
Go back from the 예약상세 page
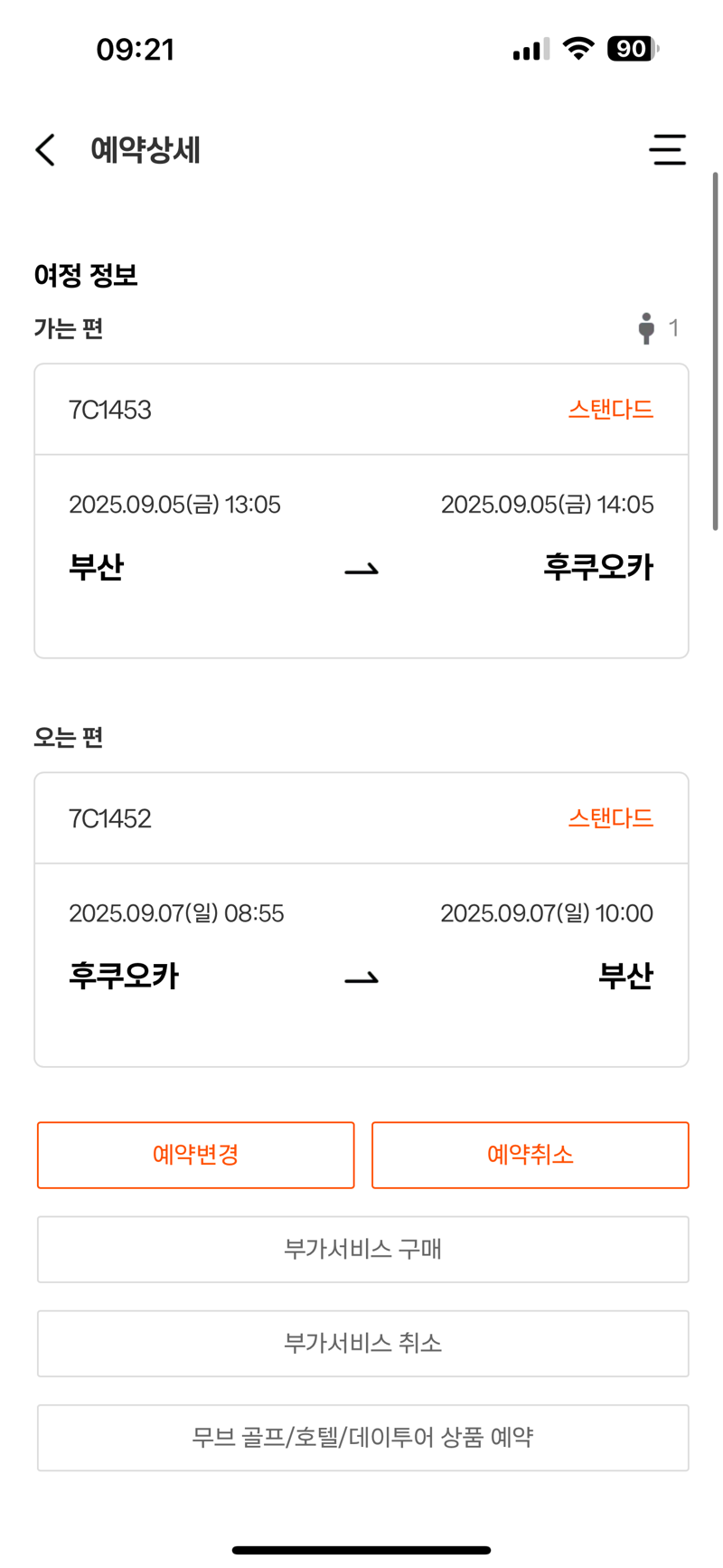45,150
